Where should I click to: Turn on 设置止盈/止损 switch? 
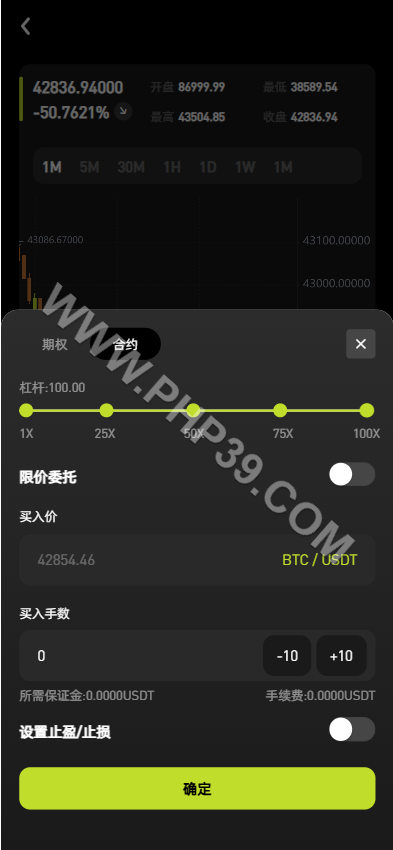(352, 729)
